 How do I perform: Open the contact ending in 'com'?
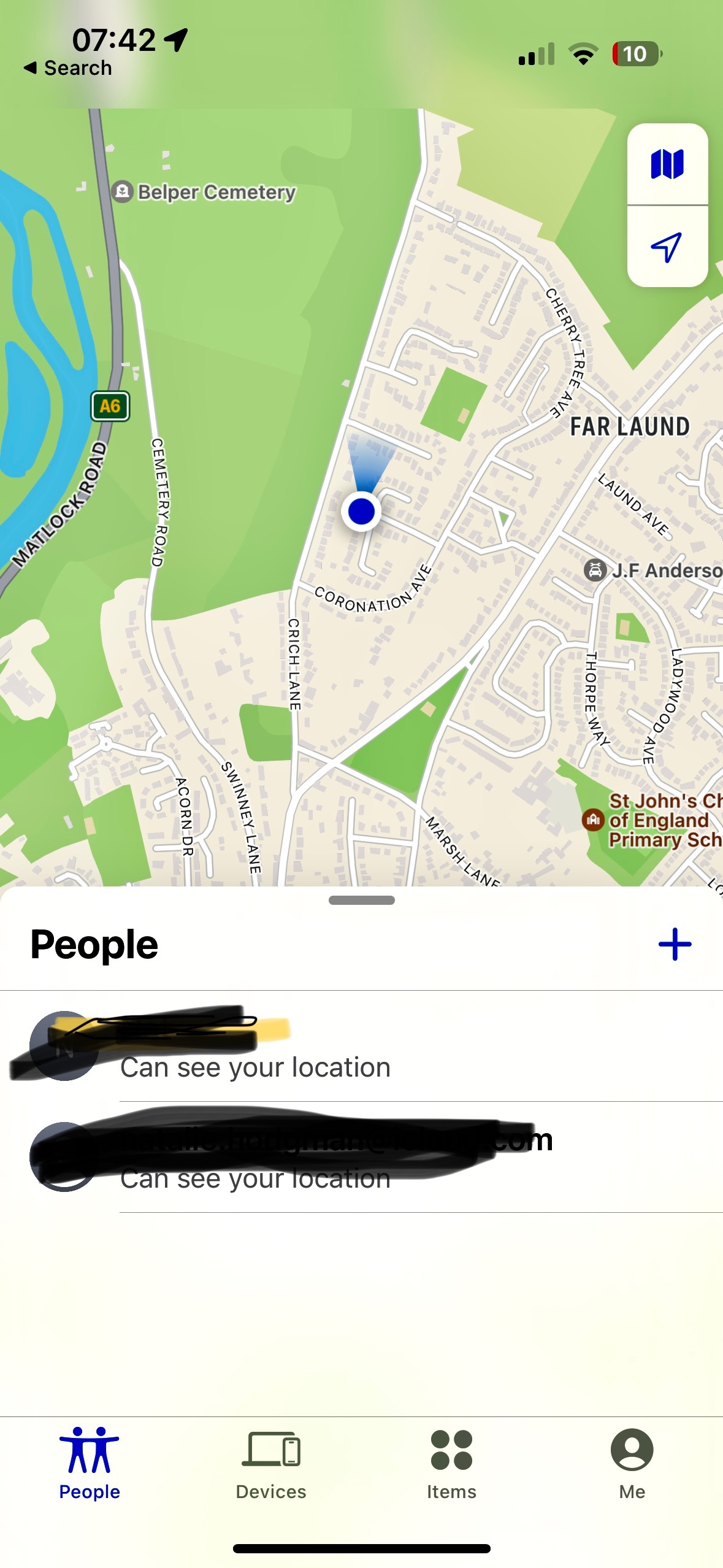pos(368,1157)
